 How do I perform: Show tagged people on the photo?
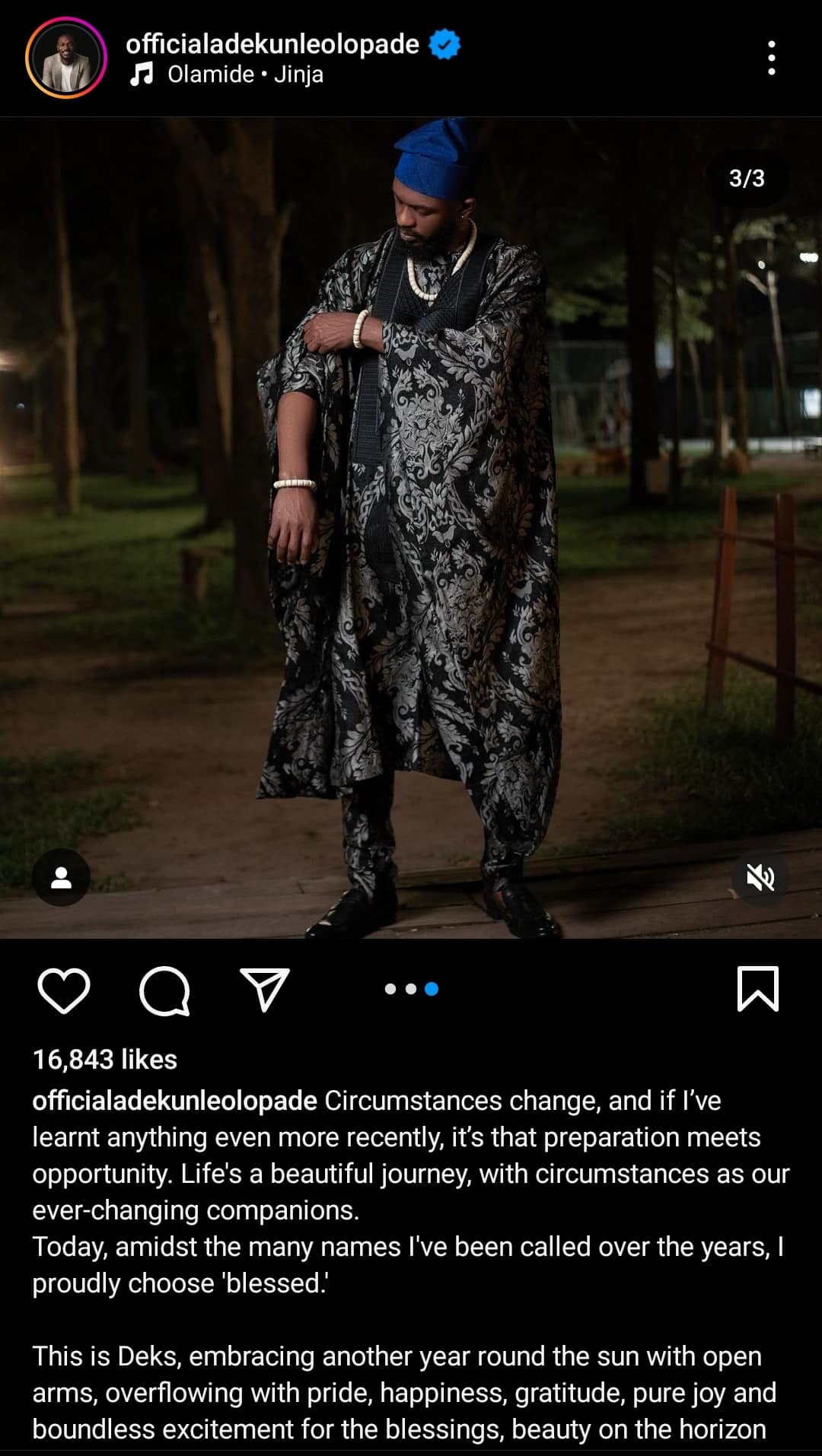coord(61,877)
